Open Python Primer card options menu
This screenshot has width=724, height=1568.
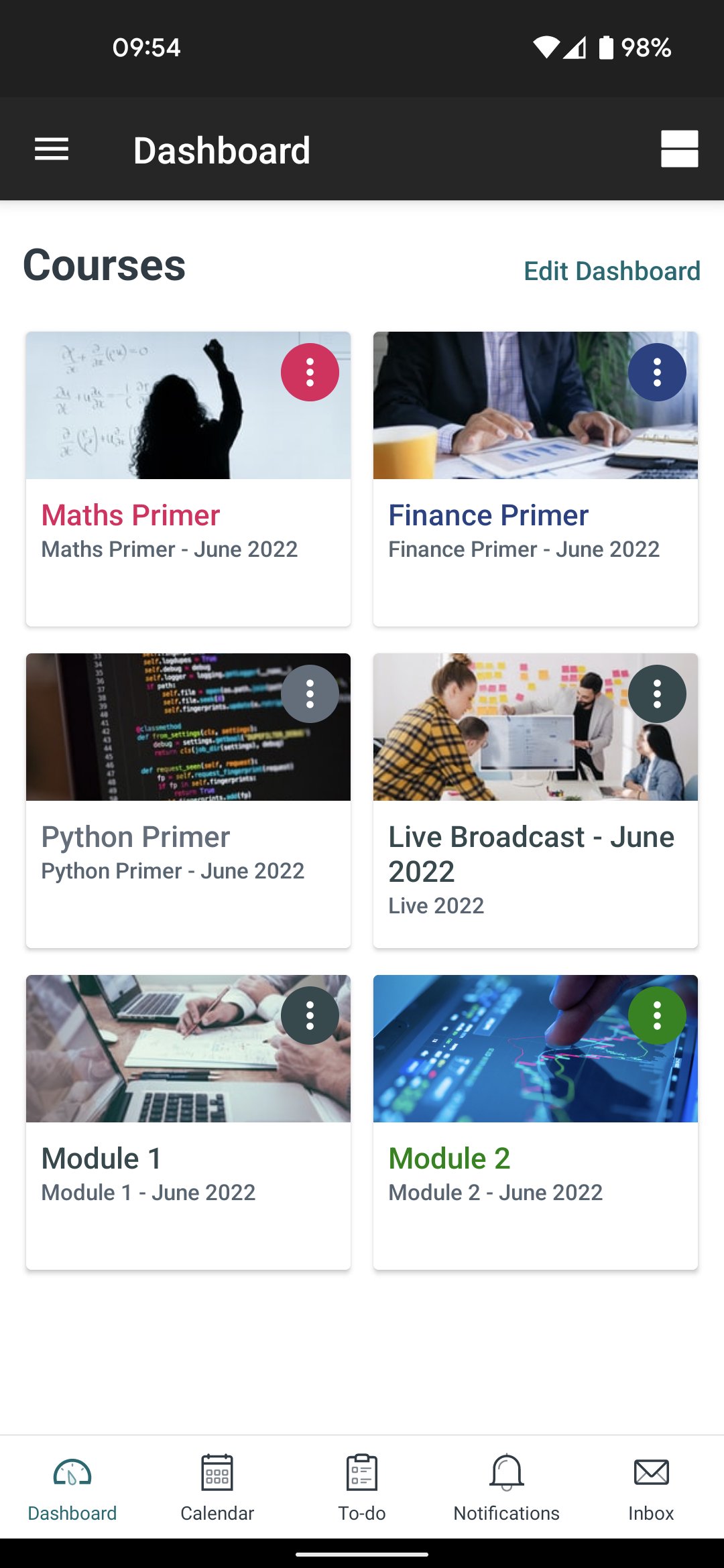(x=310, y=694)
